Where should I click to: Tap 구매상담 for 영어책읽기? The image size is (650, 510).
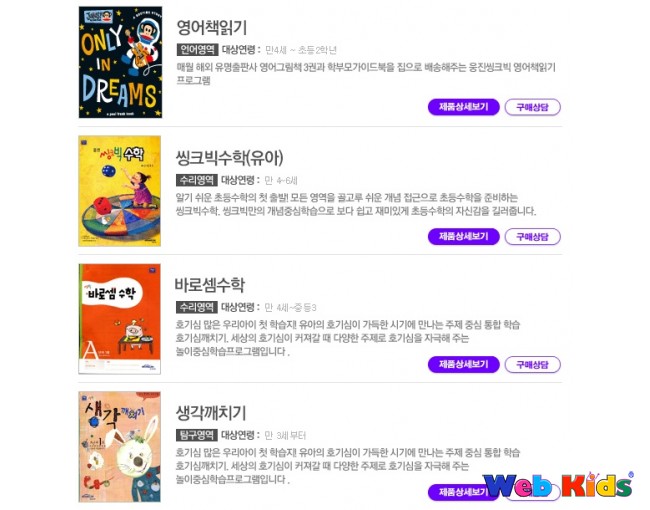click(532, 108)
